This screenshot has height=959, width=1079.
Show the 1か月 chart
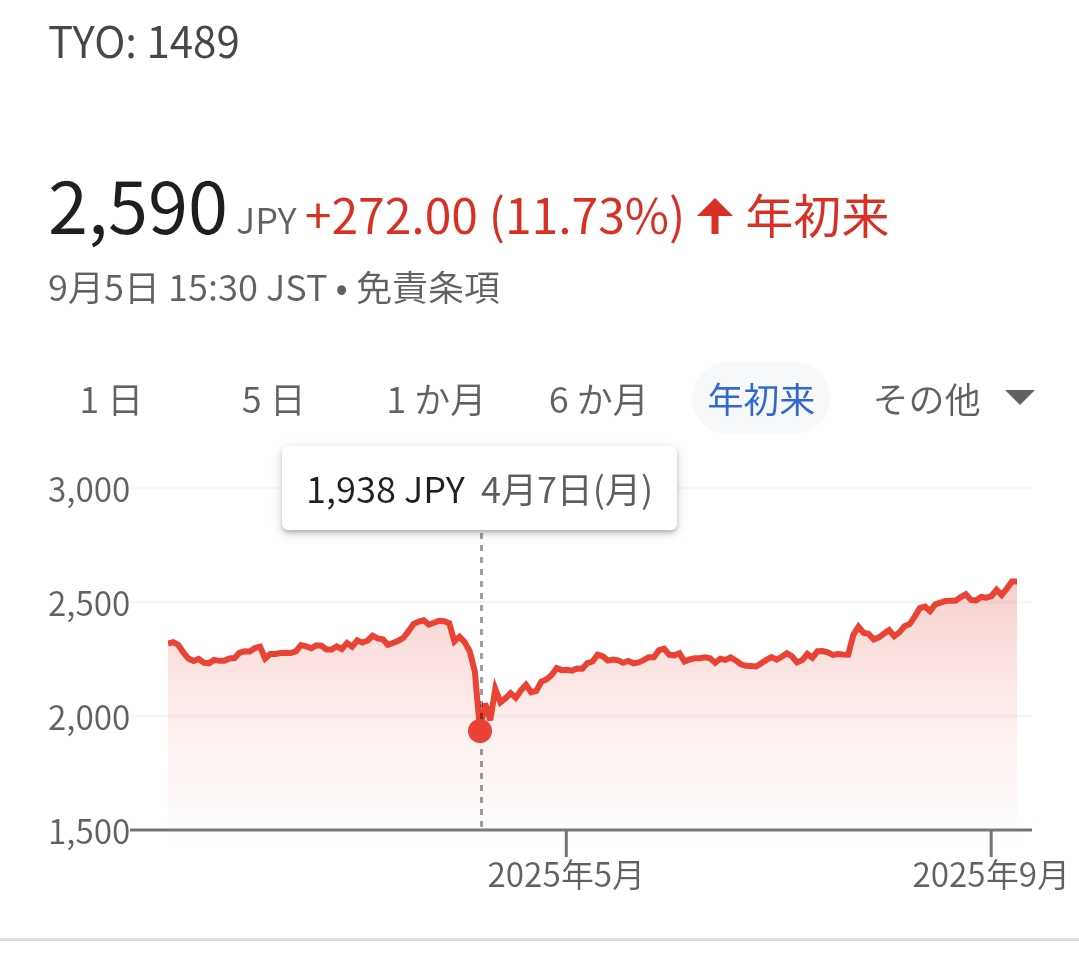tap(435, 400)
